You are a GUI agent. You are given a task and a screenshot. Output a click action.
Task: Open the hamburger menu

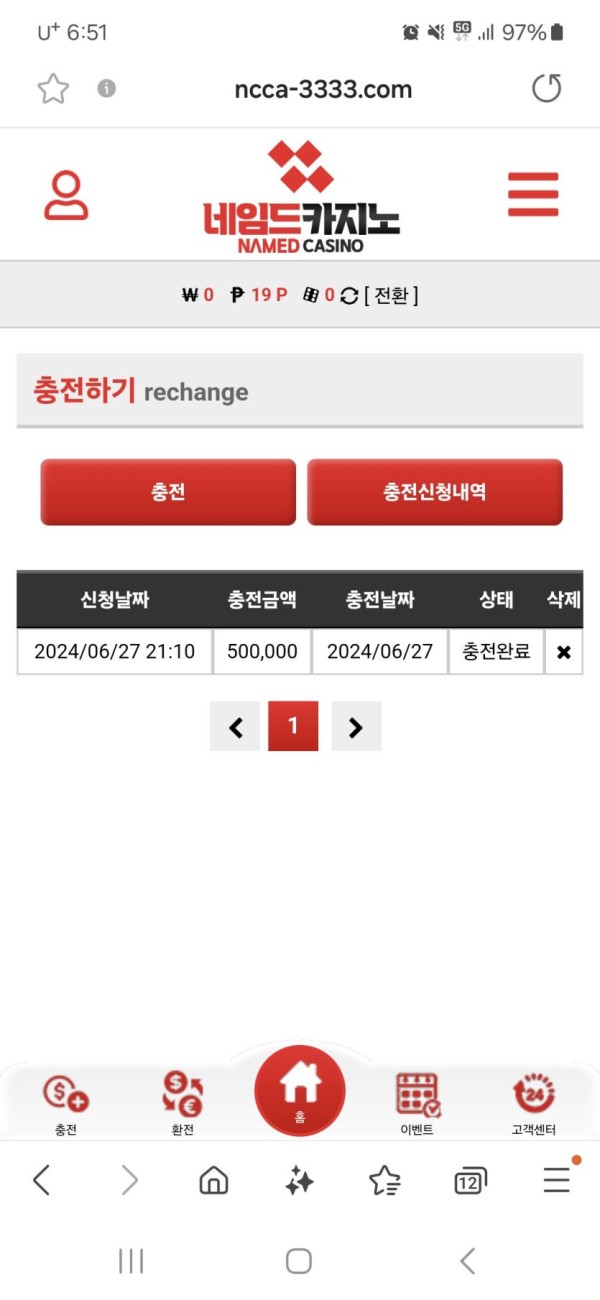532,195
